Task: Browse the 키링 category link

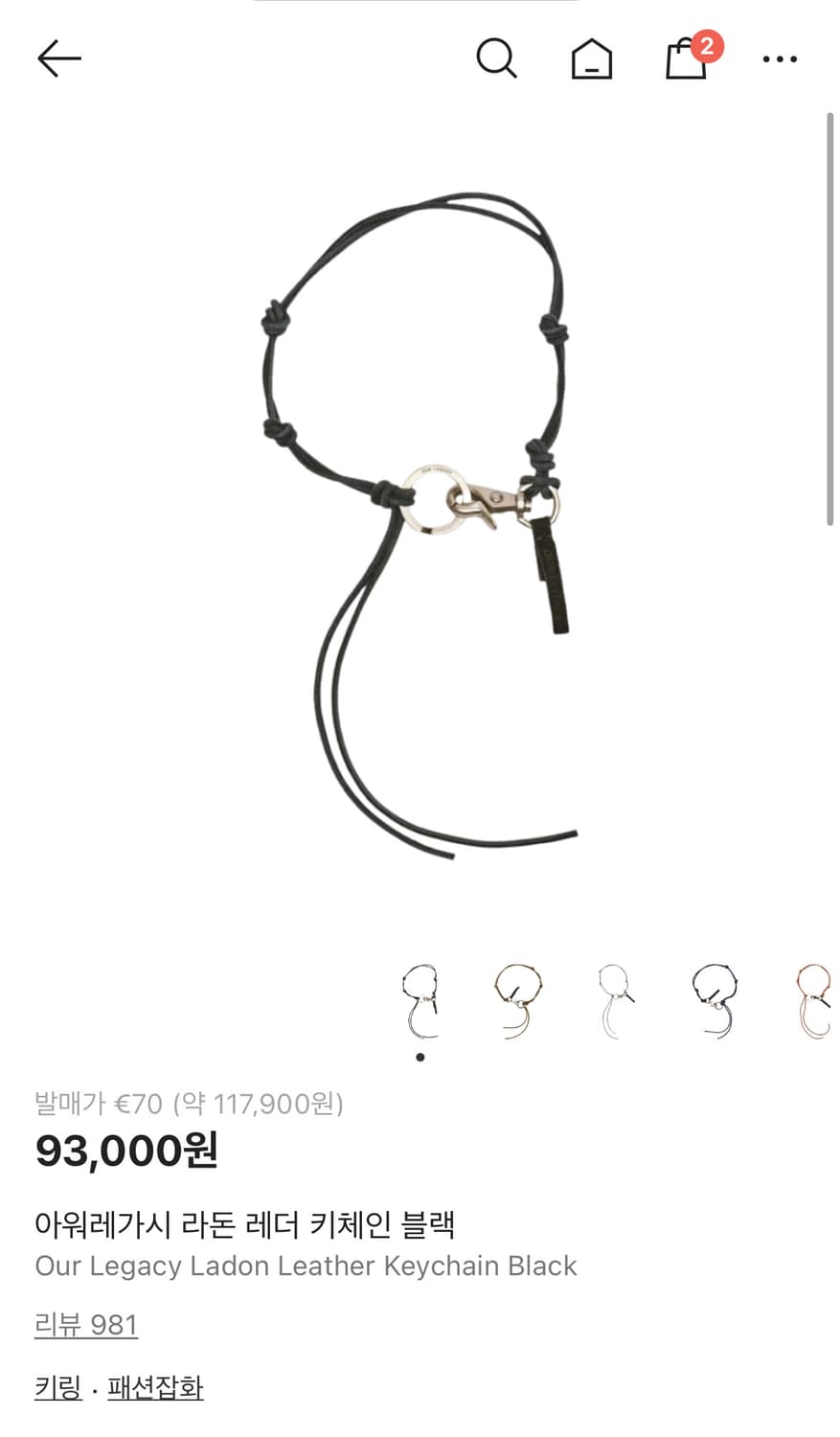Action: pos(56,1385)
